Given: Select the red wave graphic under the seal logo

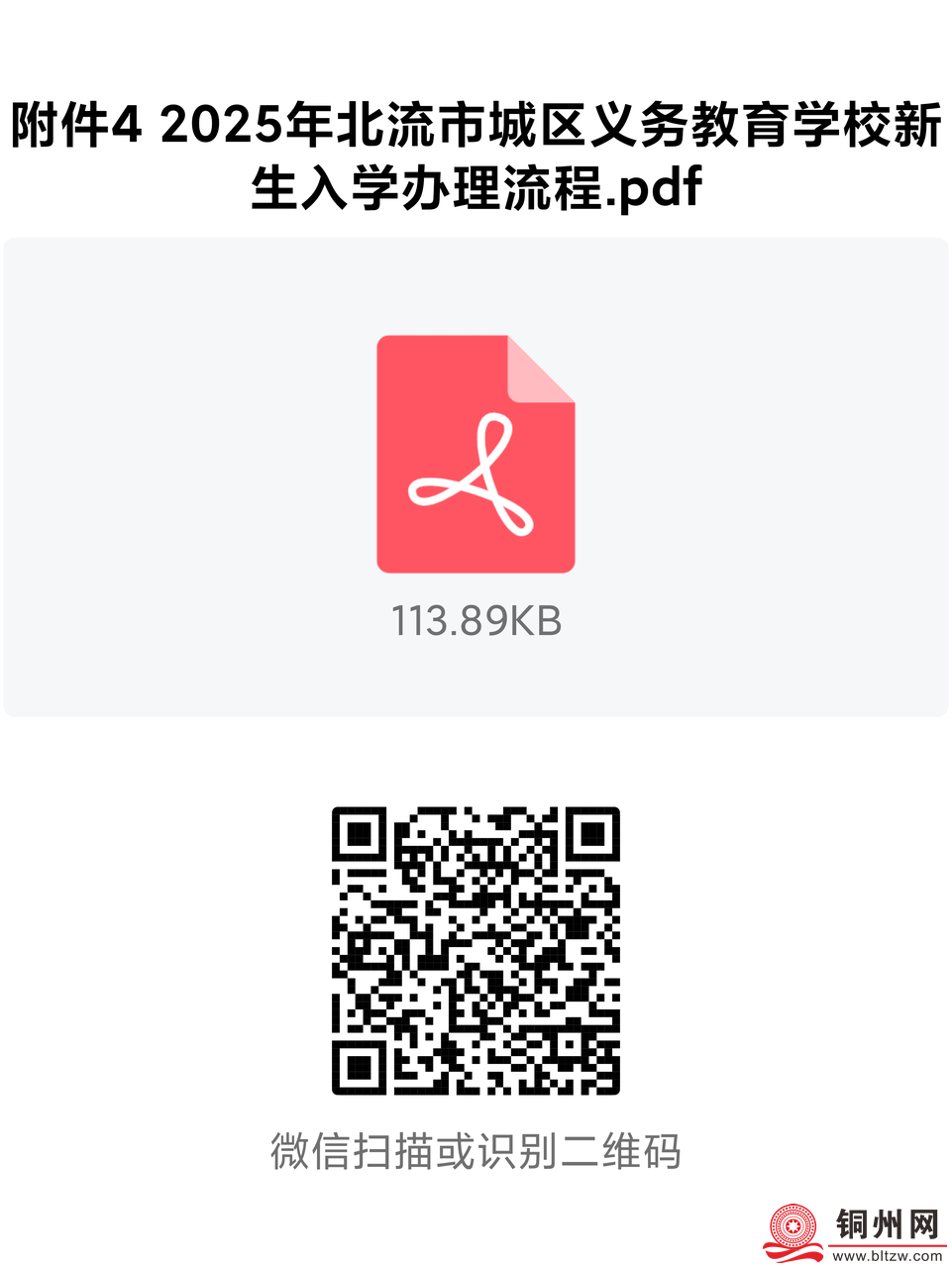Looking at the screenshot, I should point(793,1254).
